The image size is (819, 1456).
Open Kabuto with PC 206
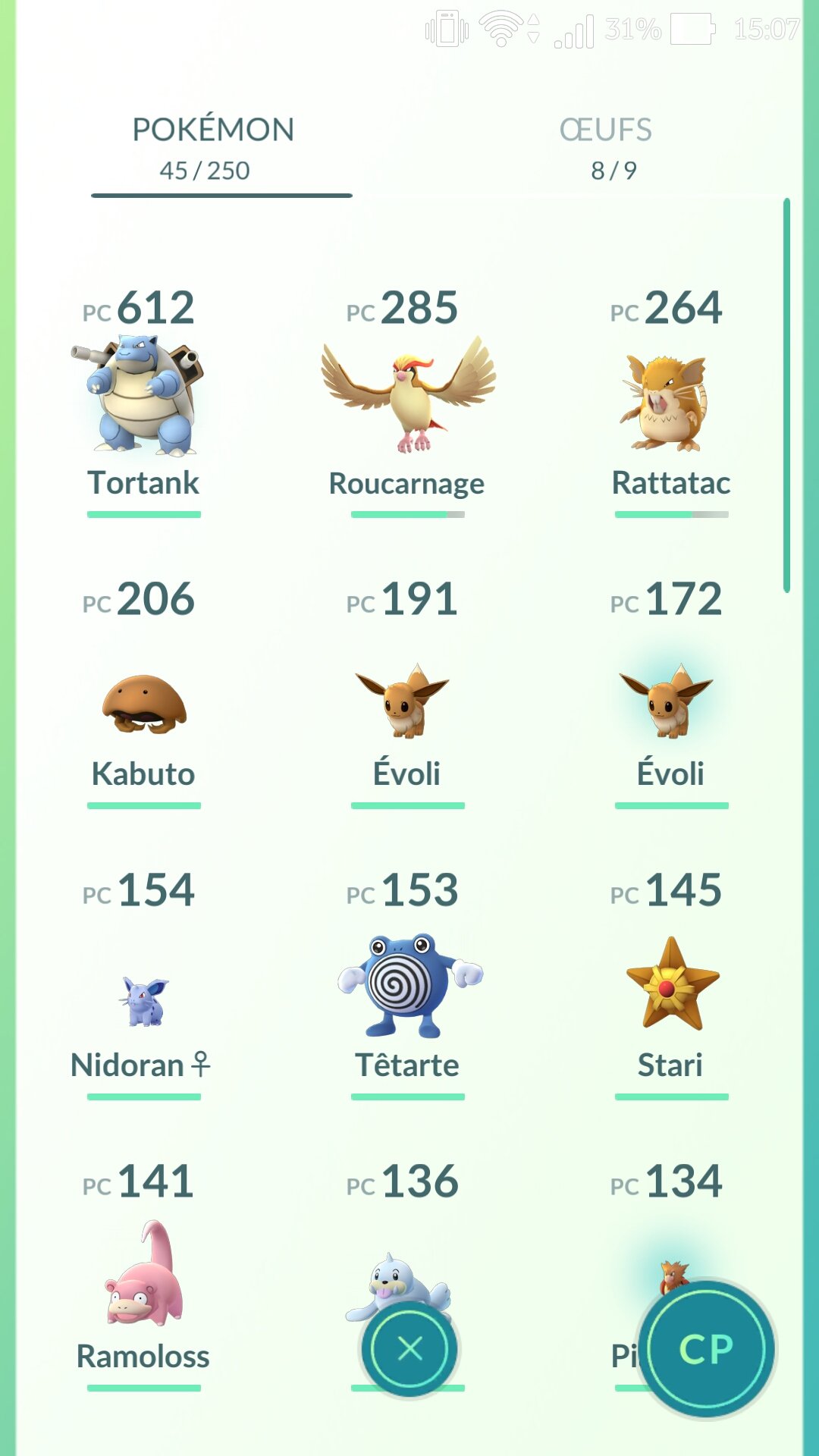143,692
